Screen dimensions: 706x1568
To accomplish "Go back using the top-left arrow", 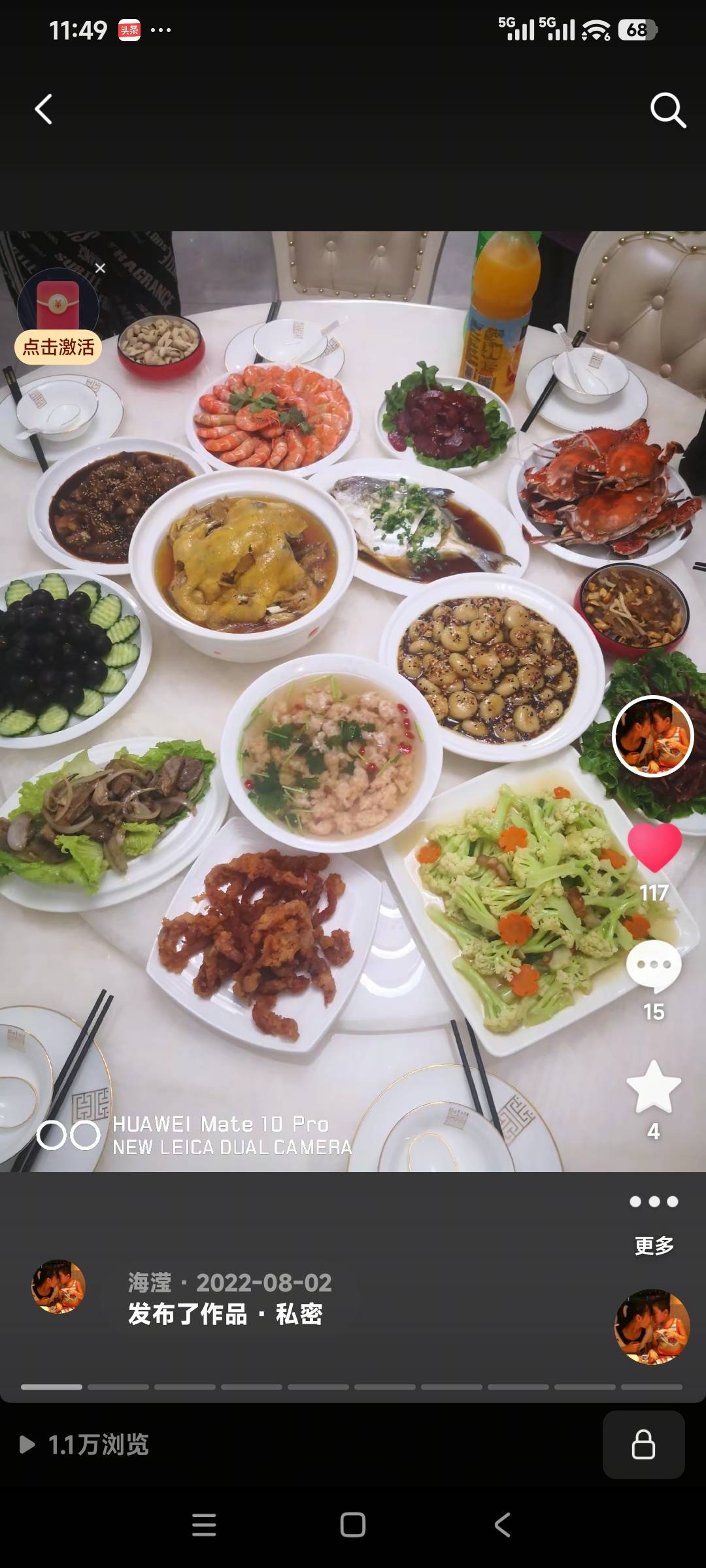I will coord(44,109).
